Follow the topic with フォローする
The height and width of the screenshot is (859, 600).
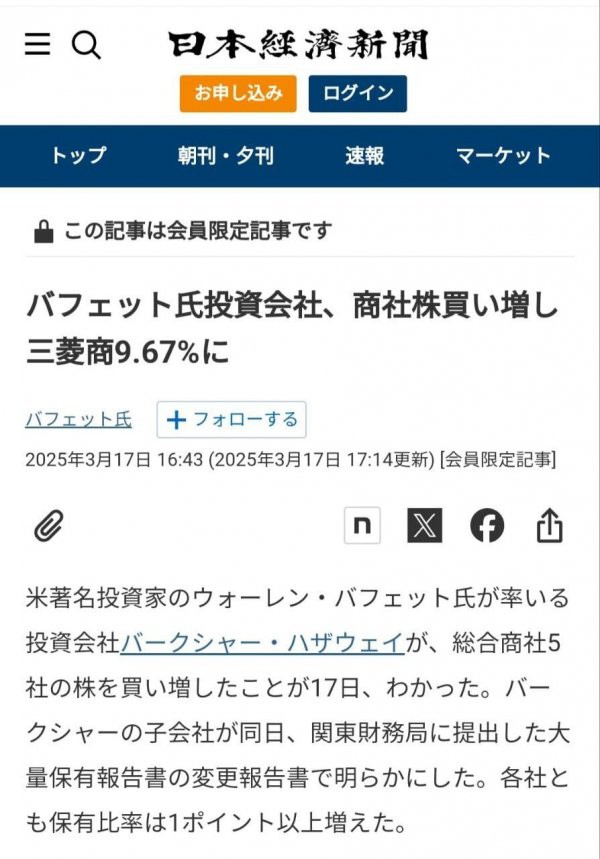click(231, 420)
